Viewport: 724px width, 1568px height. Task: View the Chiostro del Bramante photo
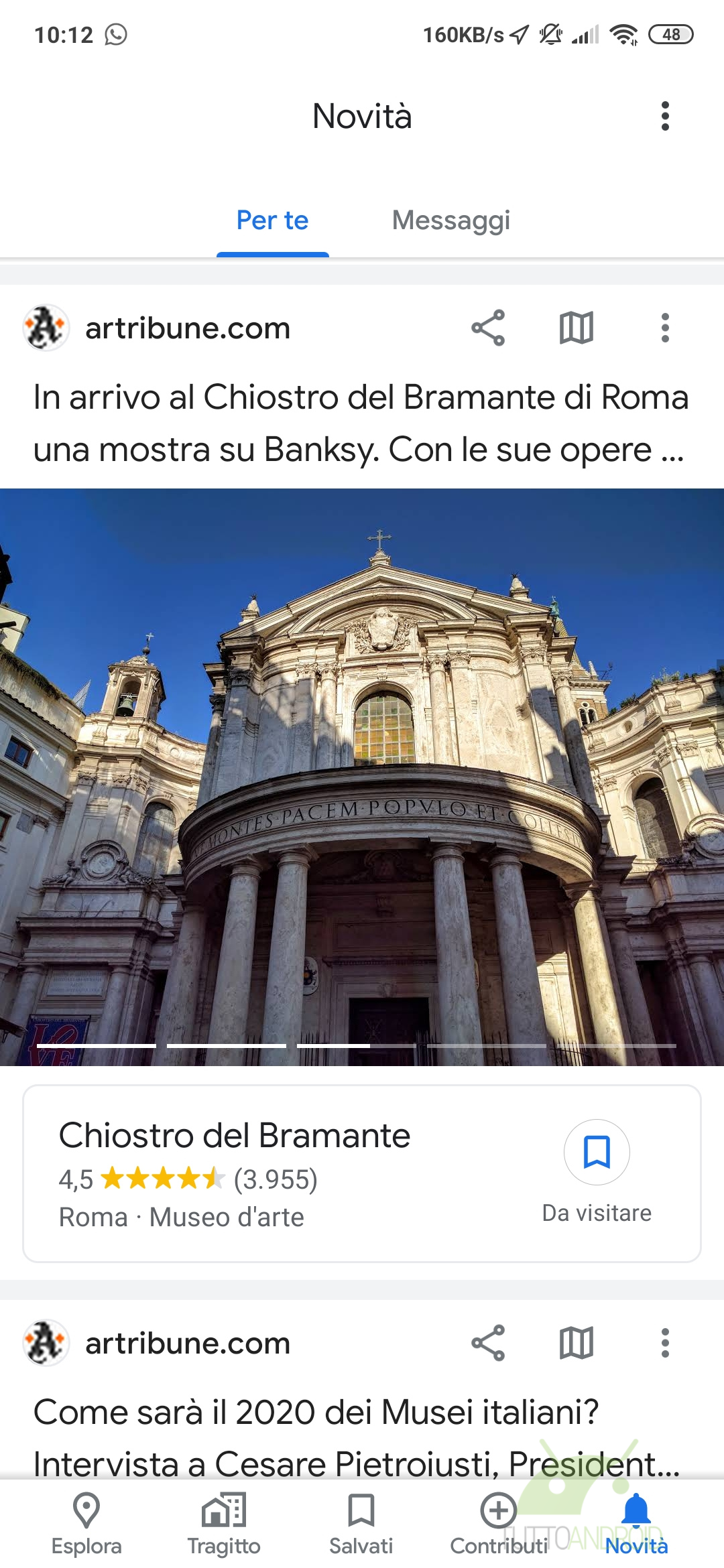pos(362,776)
